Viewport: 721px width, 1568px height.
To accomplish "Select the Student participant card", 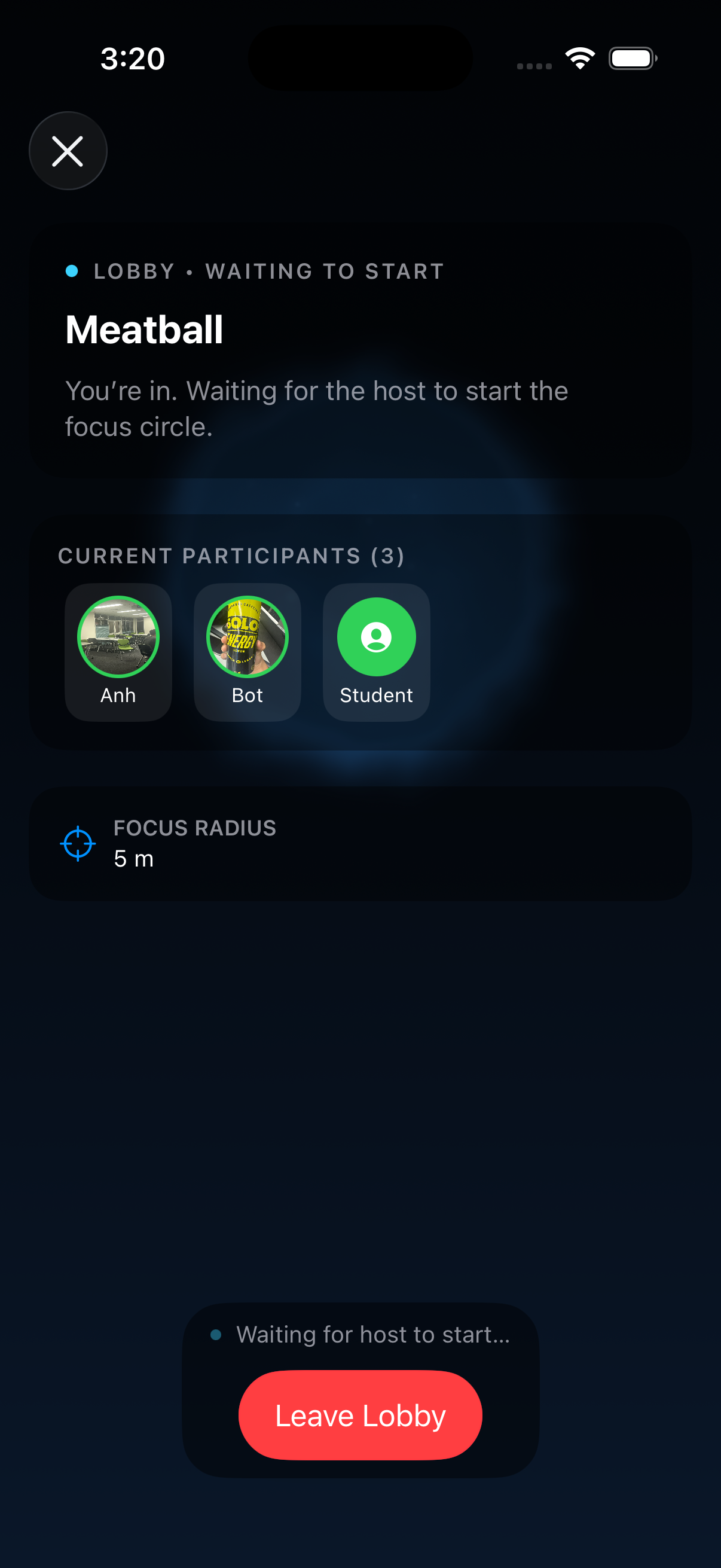I will point(376,652).
